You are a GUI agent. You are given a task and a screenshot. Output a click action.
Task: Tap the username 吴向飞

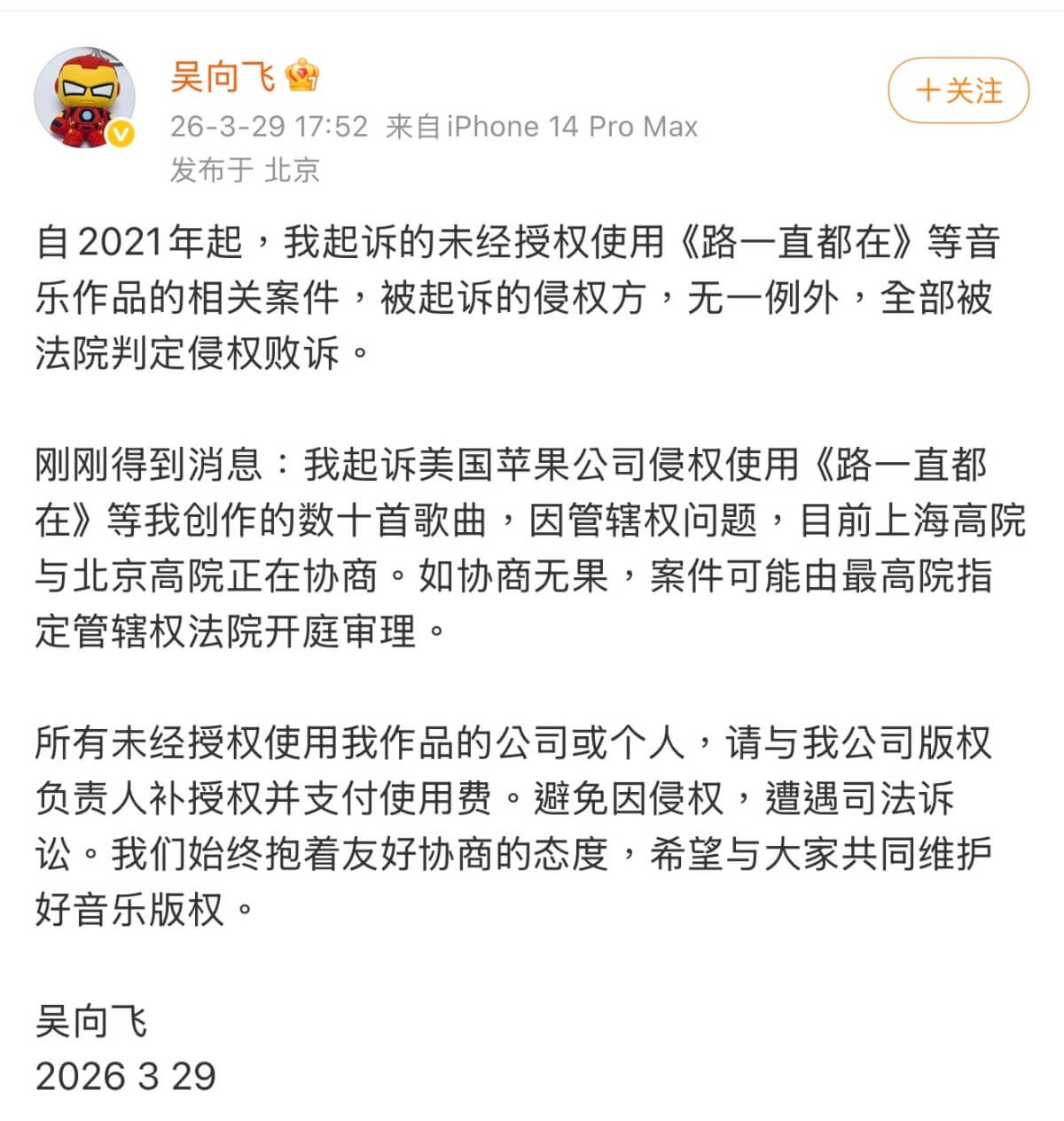pyautogui.click(x=223, y=76)
